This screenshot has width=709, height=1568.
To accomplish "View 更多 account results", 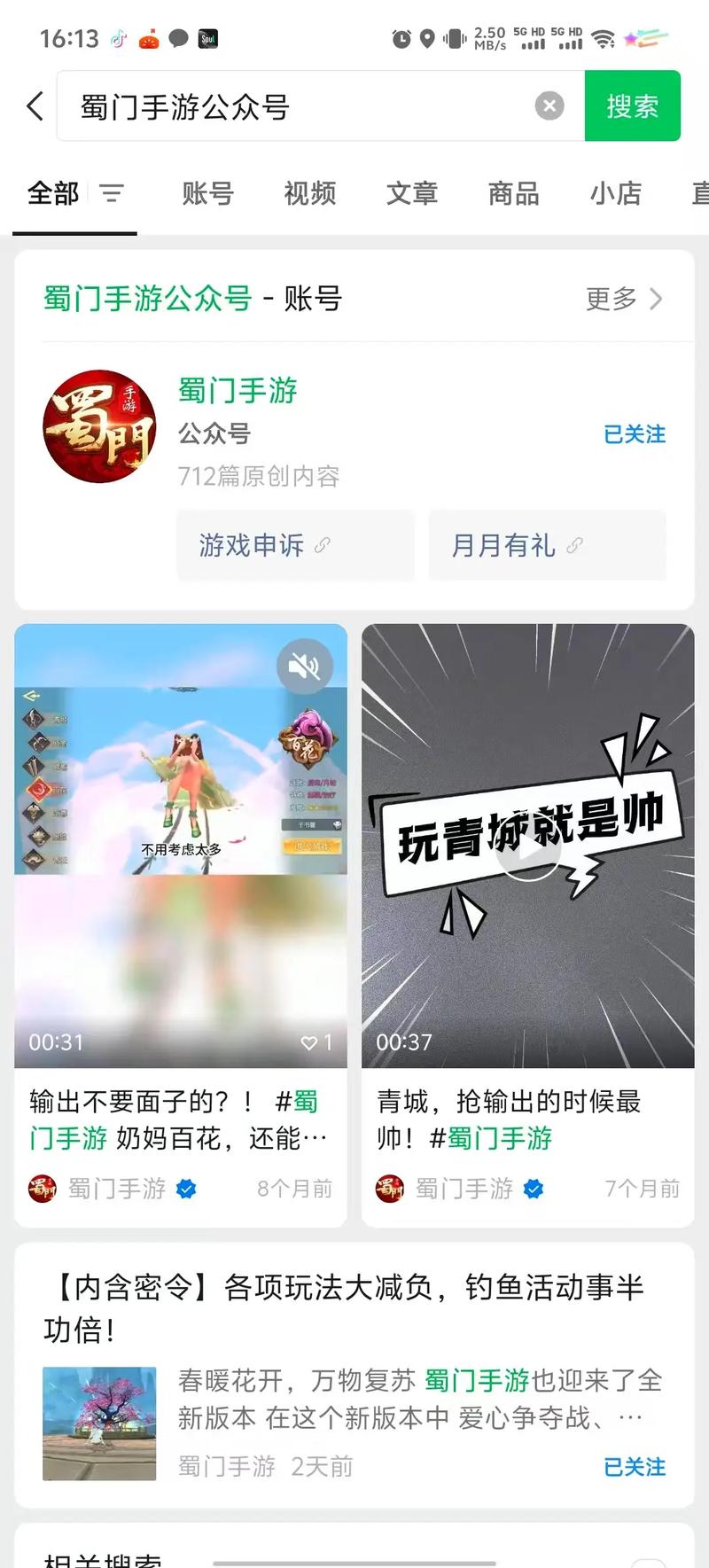I will (624, 299).
